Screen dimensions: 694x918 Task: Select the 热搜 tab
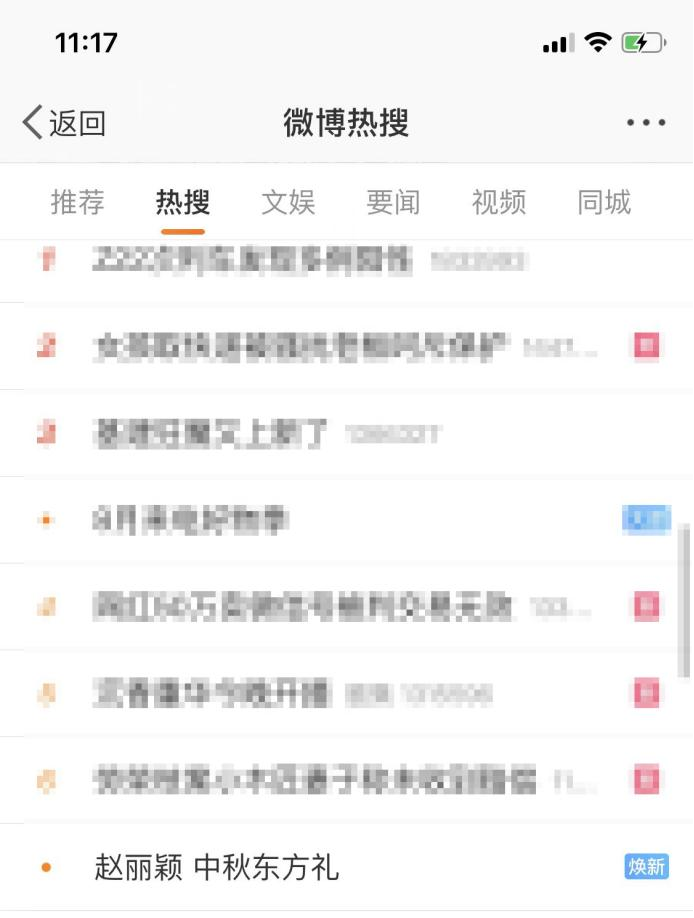click(x=183, y=202)
